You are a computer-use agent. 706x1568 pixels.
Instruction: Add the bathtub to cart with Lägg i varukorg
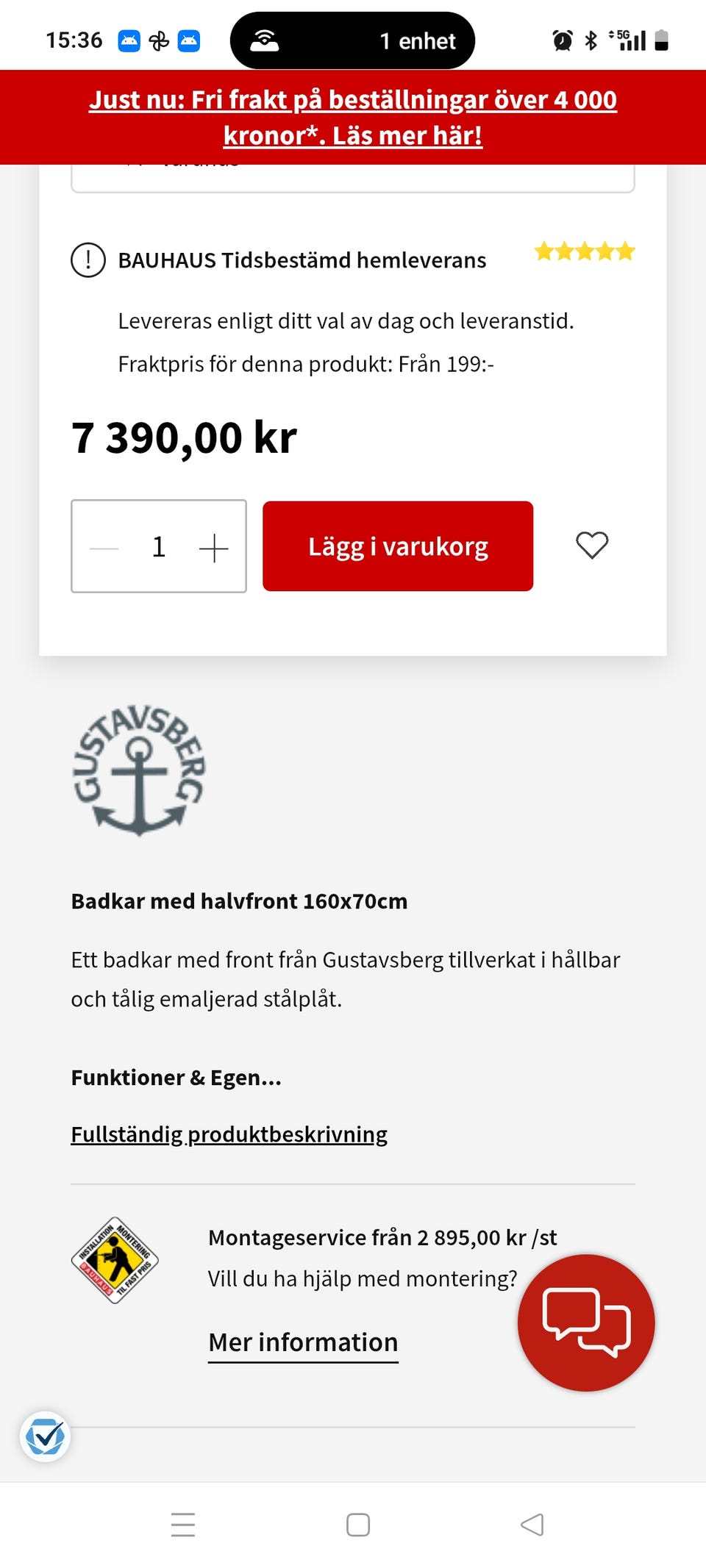click(x=397, y=545)
